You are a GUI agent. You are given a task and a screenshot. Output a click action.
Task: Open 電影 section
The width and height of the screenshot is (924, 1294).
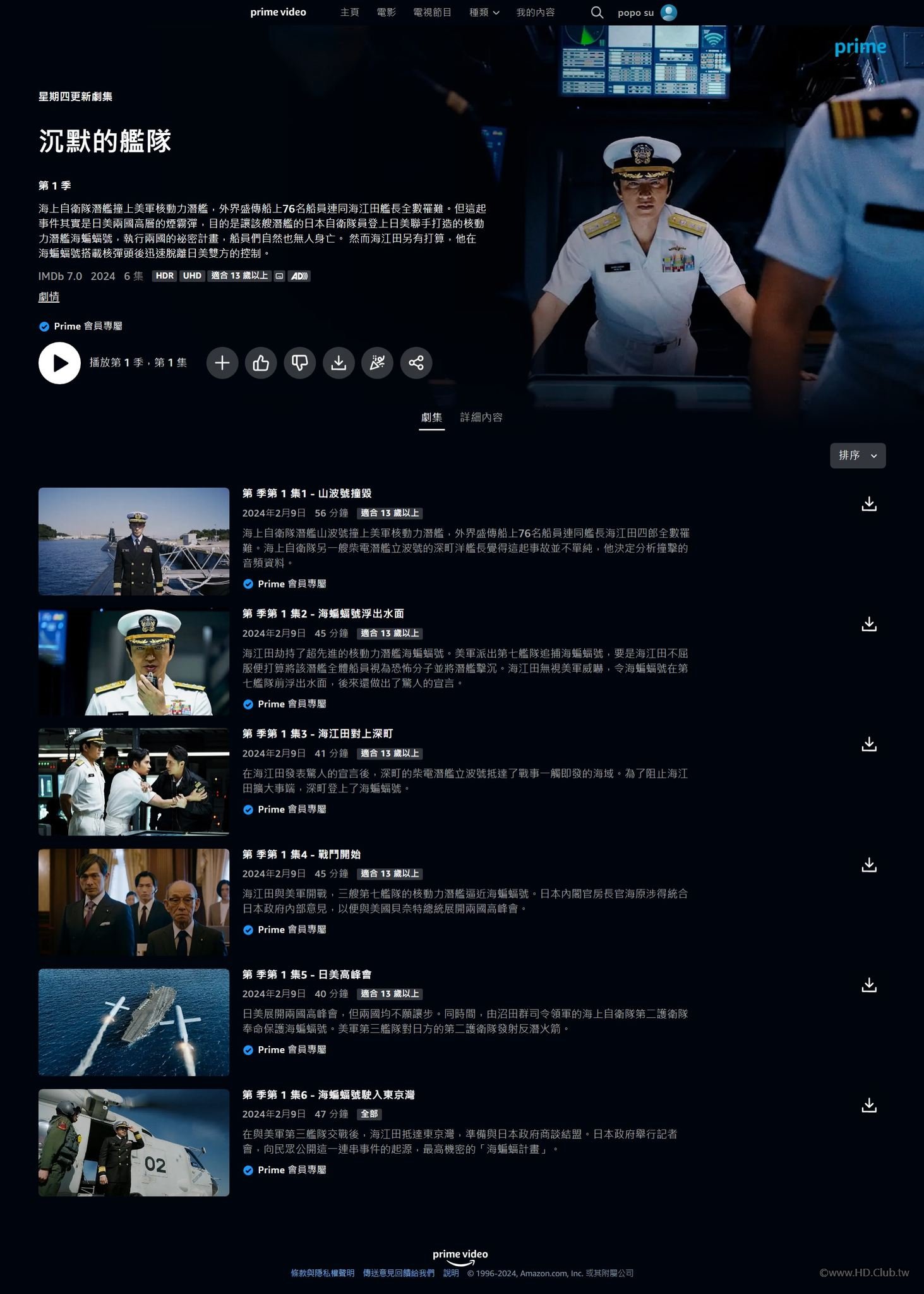tap(386, 13)
